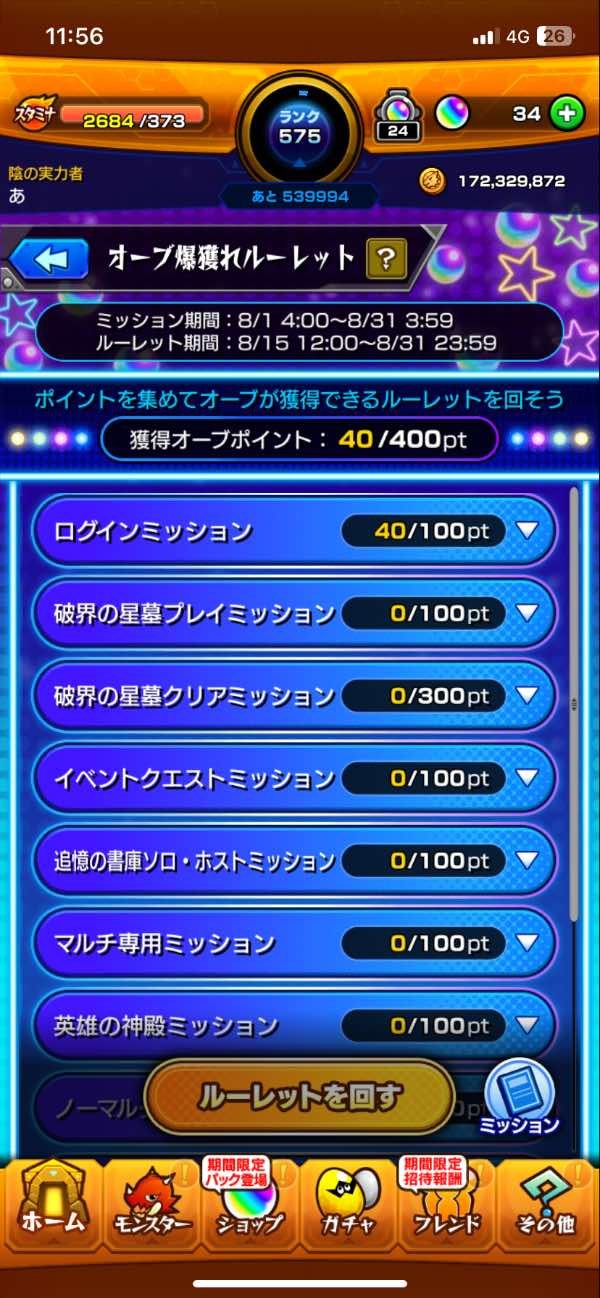
Task: Tap the green plus to add orbs
Action: pos(567,113)
